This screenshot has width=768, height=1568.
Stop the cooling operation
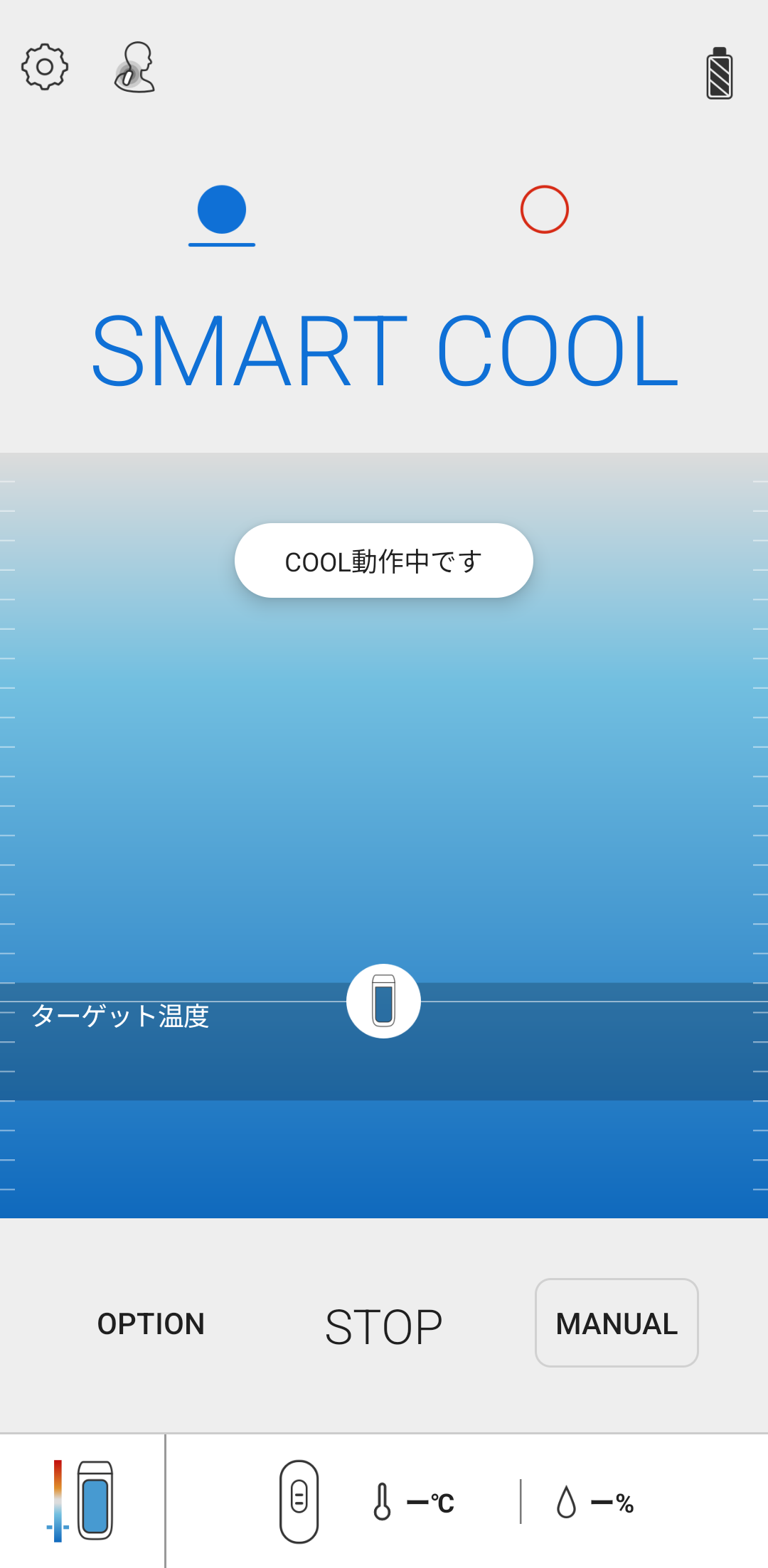click(384, 1326)
